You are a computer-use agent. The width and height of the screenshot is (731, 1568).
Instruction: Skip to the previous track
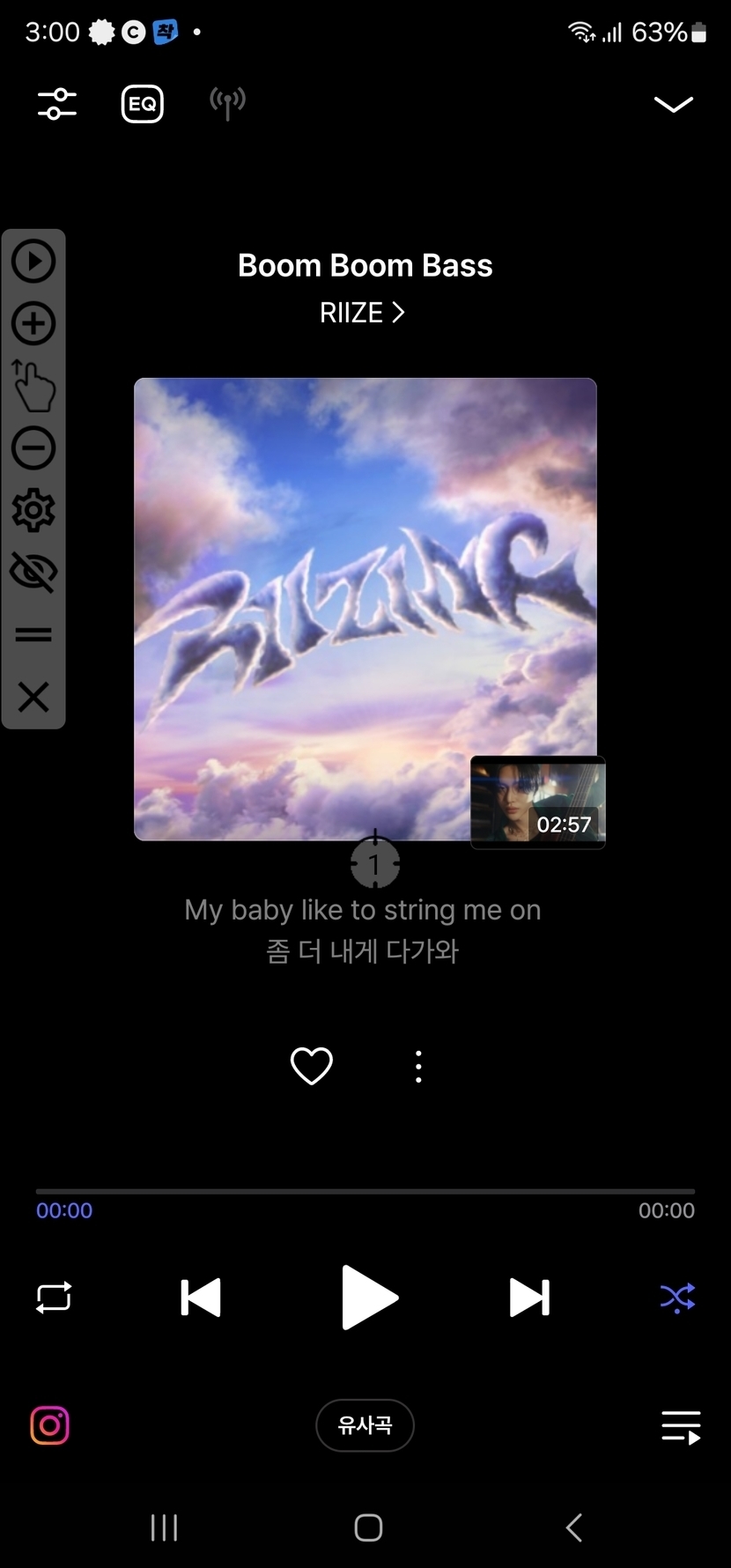[x=201, y=1298]
